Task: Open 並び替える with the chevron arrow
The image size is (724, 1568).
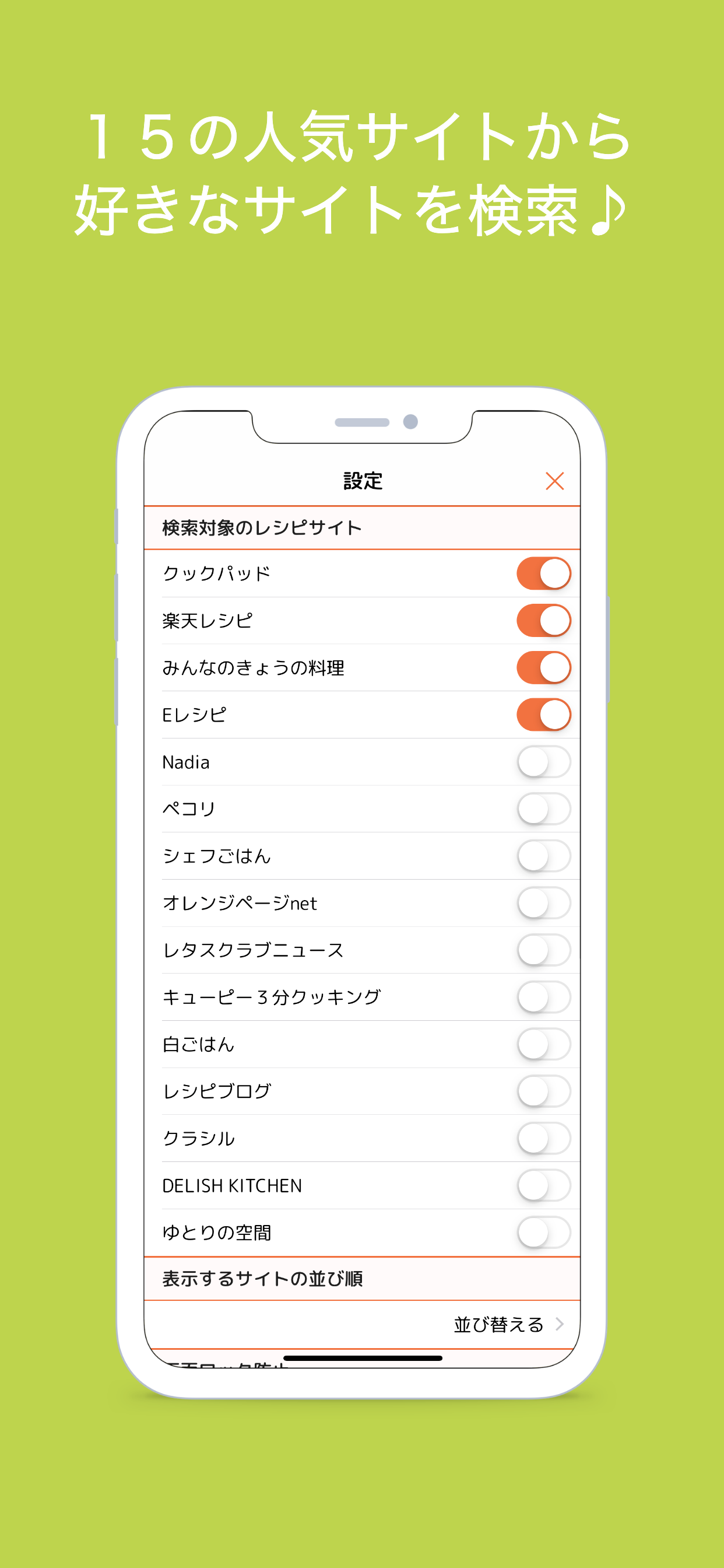Action: coord(559,1324)
